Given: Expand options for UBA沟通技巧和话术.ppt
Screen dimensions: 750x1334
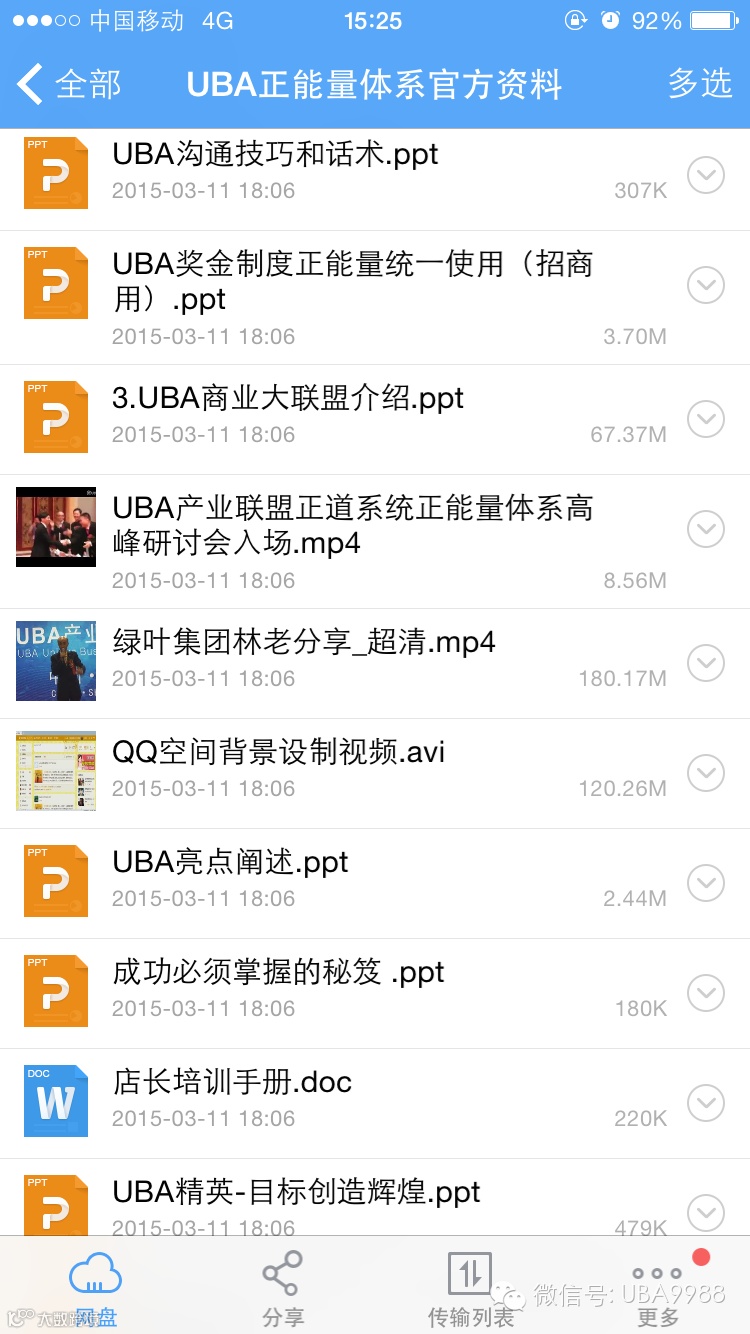Looking at the screenshot, I should (706, 176).
